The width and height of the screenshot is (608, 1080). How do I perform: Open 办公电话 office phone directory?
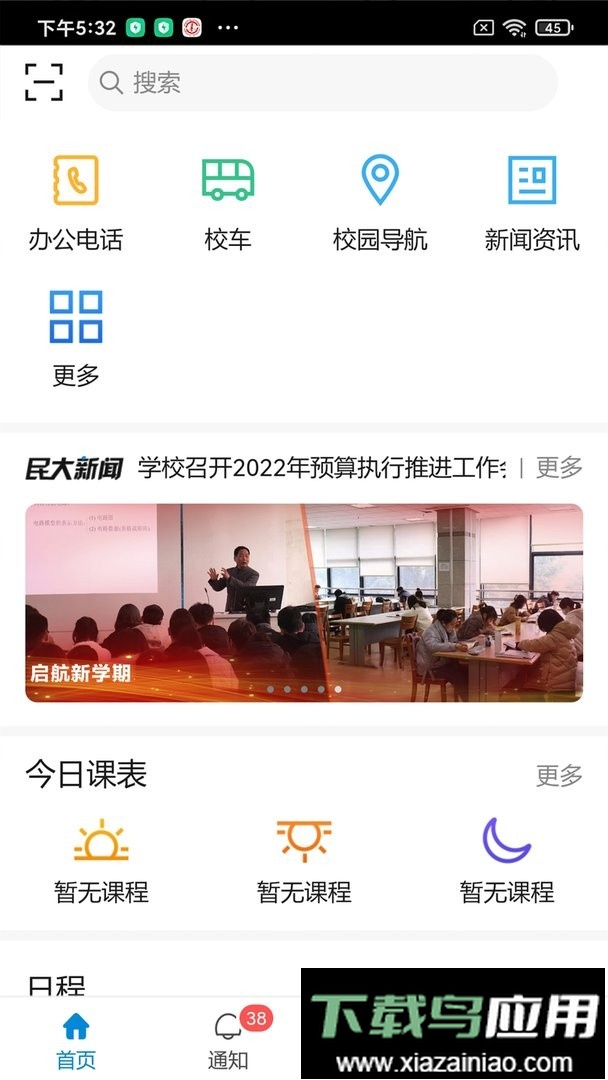(76, 201)
